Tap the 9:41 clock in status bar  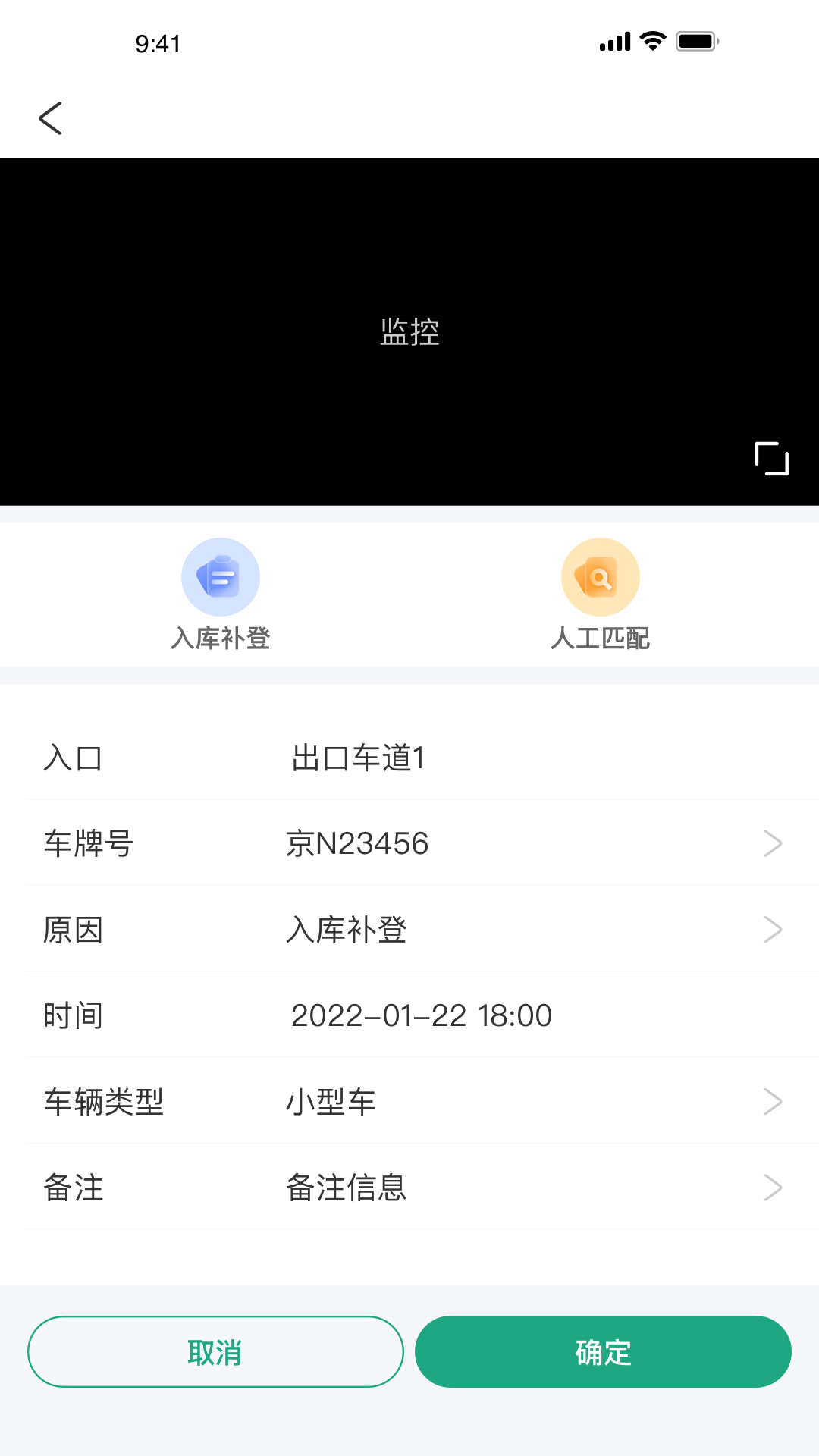pos(157,44)
